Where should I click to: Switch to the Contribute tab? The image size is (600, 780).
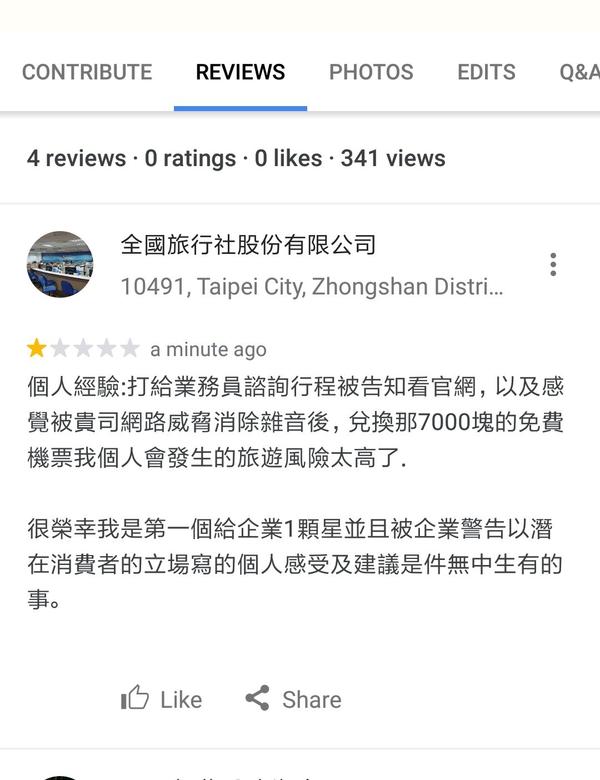[87, 72]
